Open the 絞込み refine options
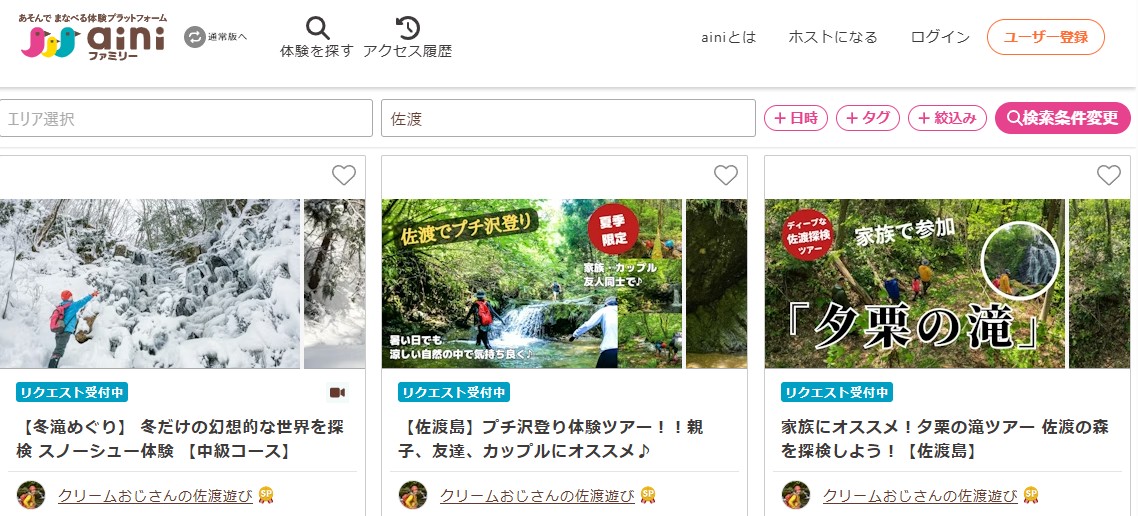The height and width of the screenshot is (516, 1138). coord(947,118)
